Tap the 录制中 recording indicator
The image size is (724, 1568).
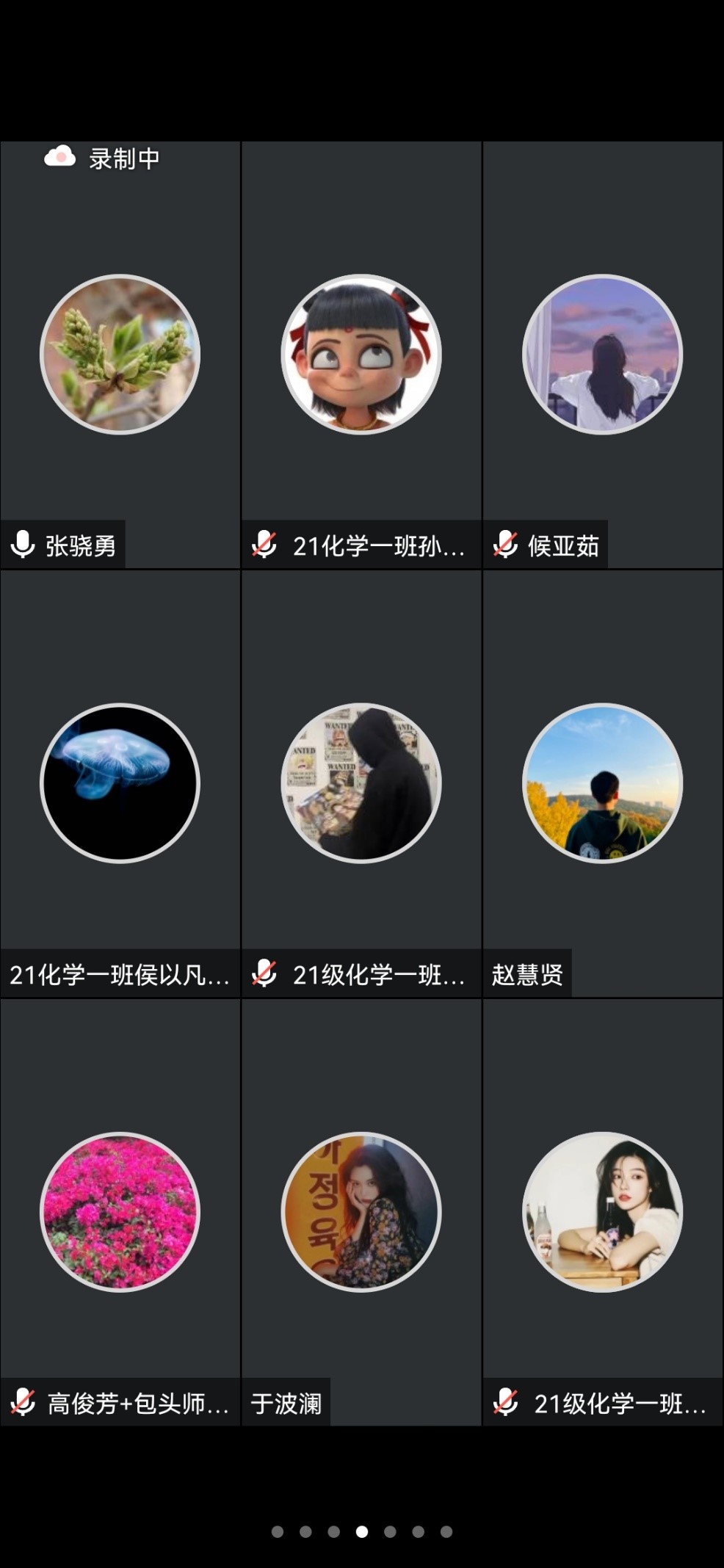click(x=103, y=159)
